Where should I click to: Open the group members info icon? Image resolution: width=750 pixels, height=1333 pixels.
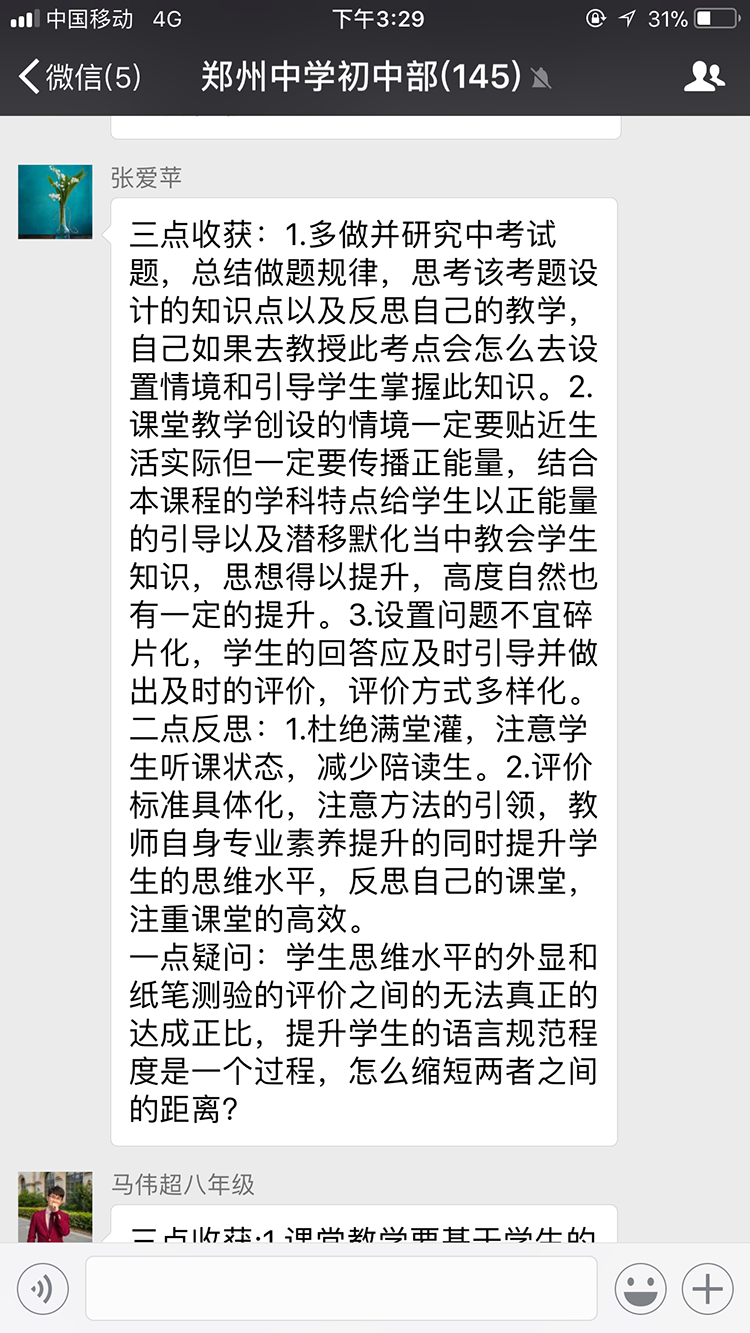pyautogui.click(x=705, y=77)
